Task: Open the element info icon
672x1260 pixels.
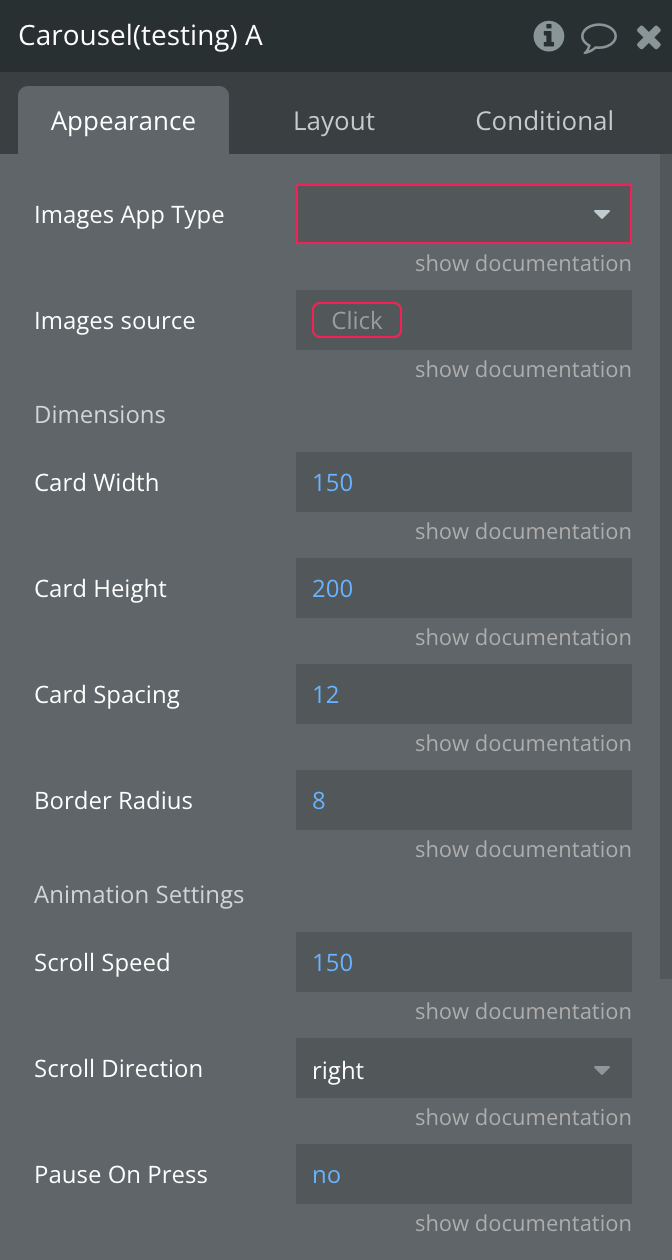Action: click(548, 37)
